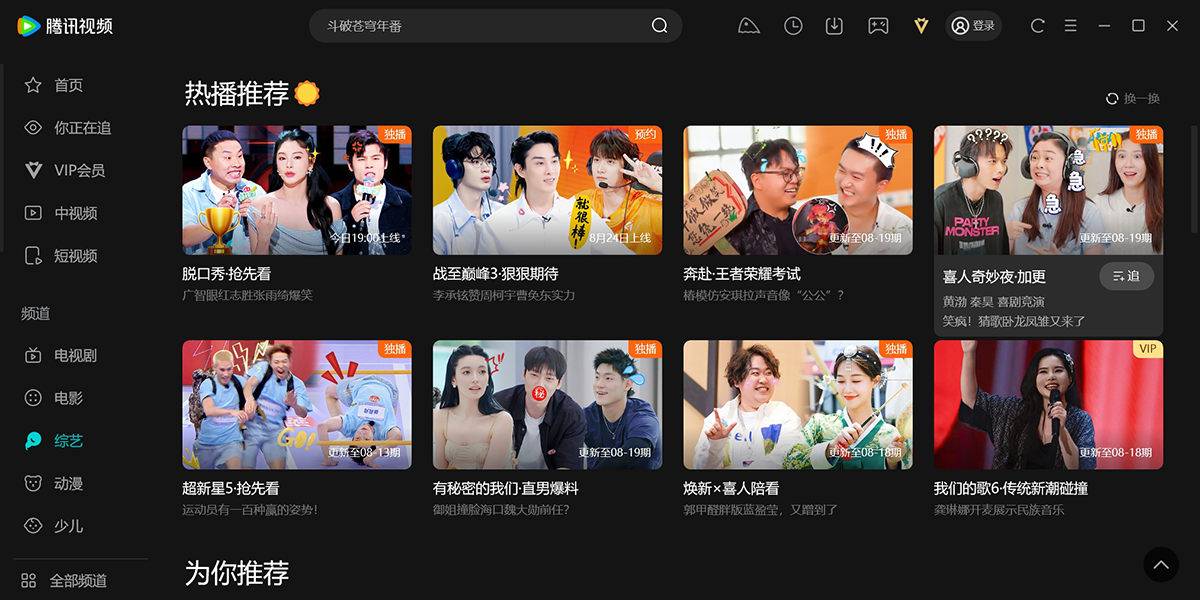Open the VIP crown icon

921,26
